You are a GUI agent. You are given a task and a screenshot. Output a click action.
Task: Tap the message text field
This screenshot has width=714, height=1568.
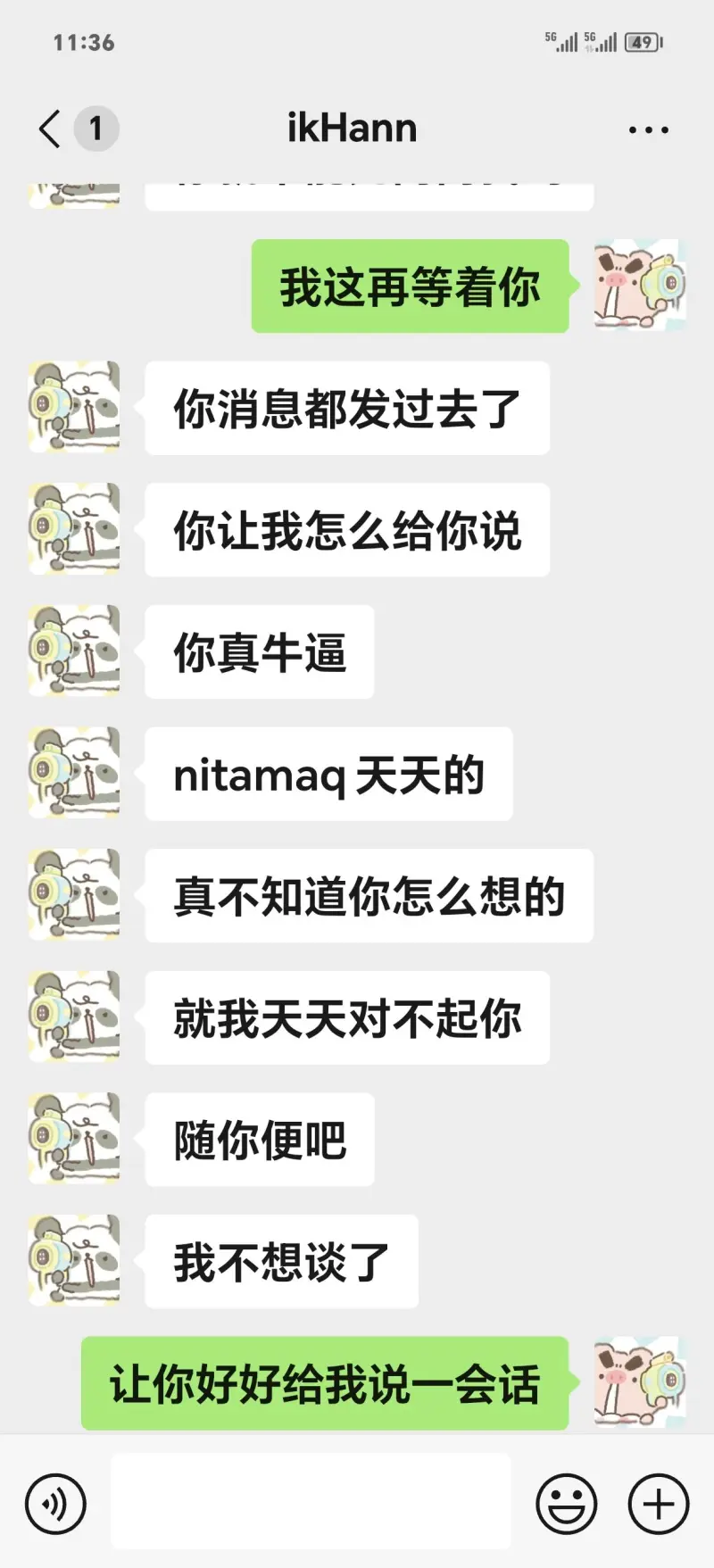(311, 1501)
